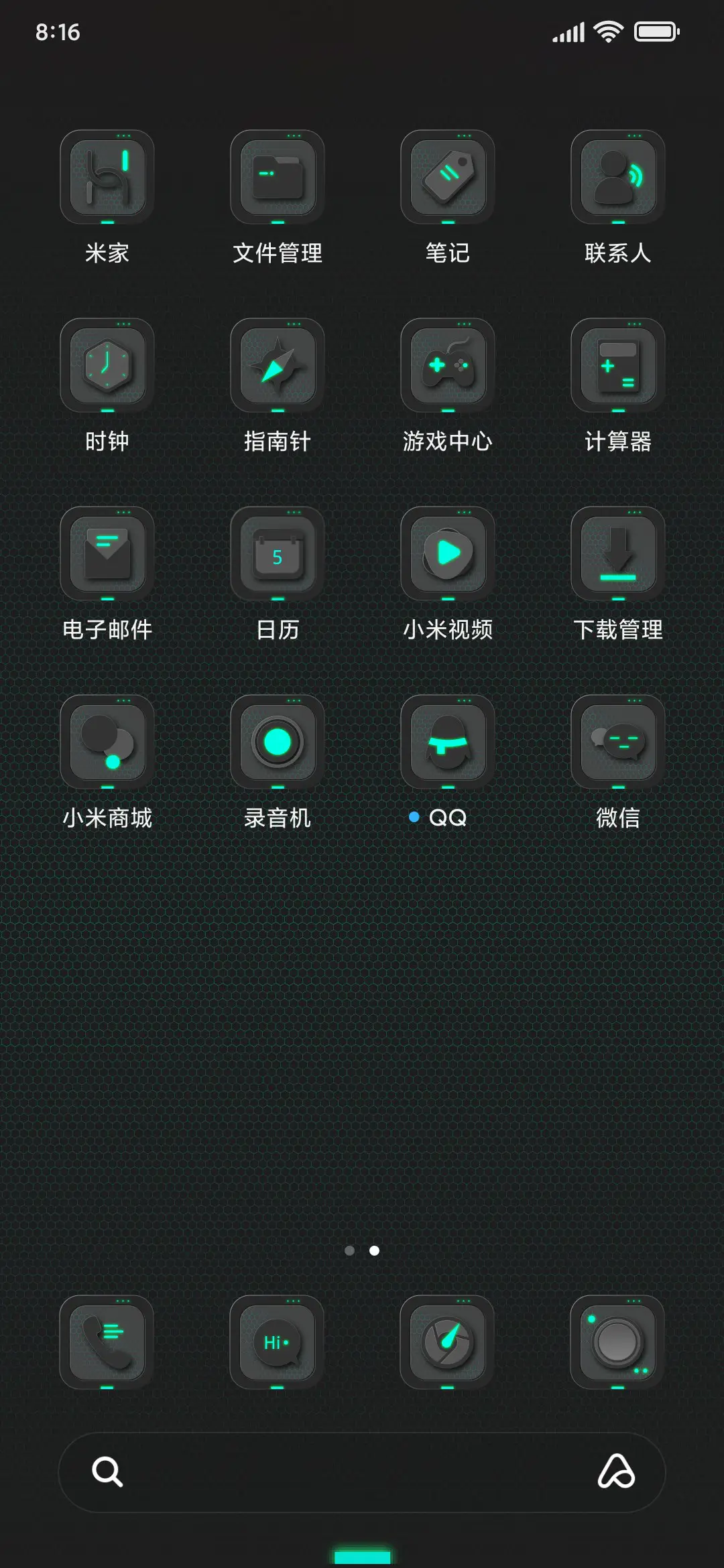This screenshot has height=1568, width=724.
Task: Play videos in 小米视频
Action: [x=447, y=552]
